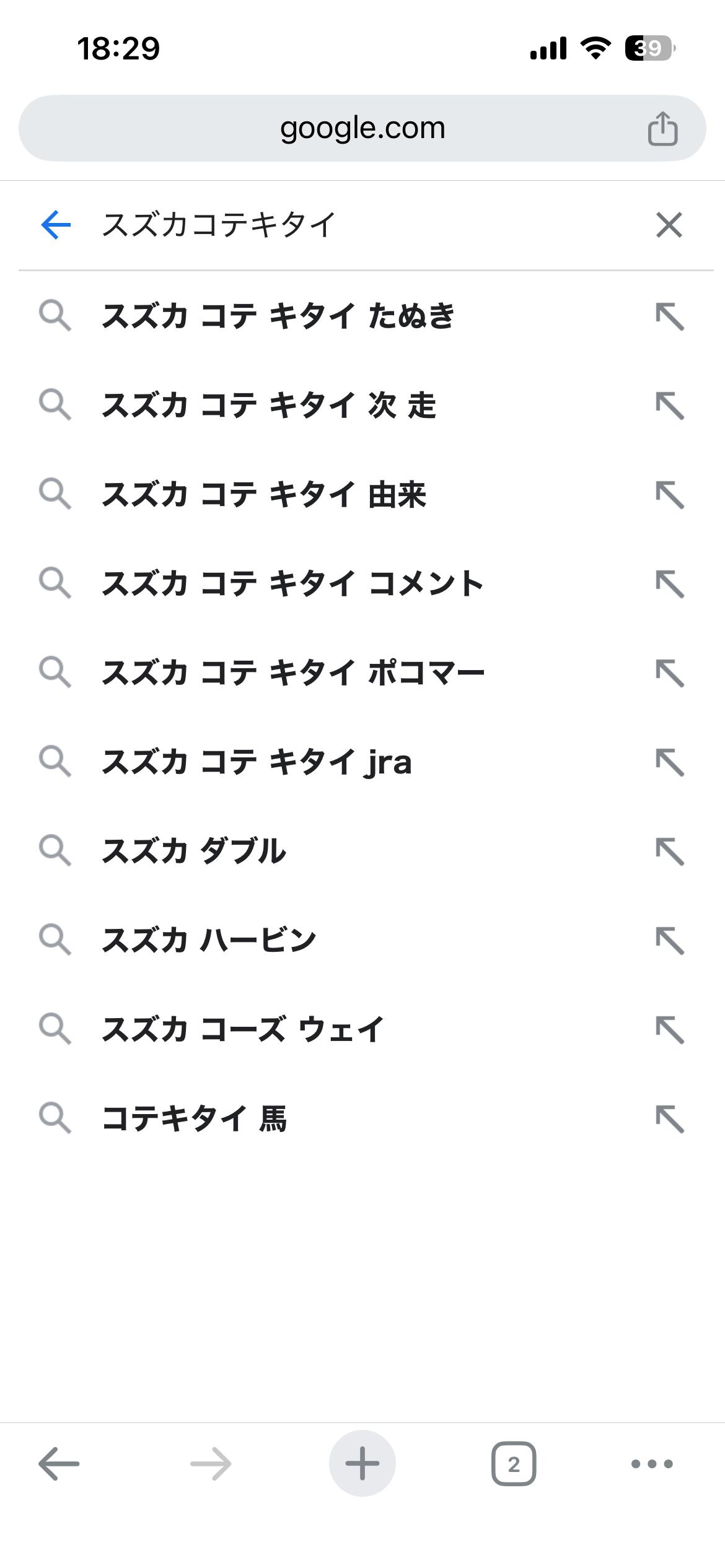Viewport: 725px width, 1568px height.
Task: Tap the blue back arrow beside the search query
Action: point(56,224)
